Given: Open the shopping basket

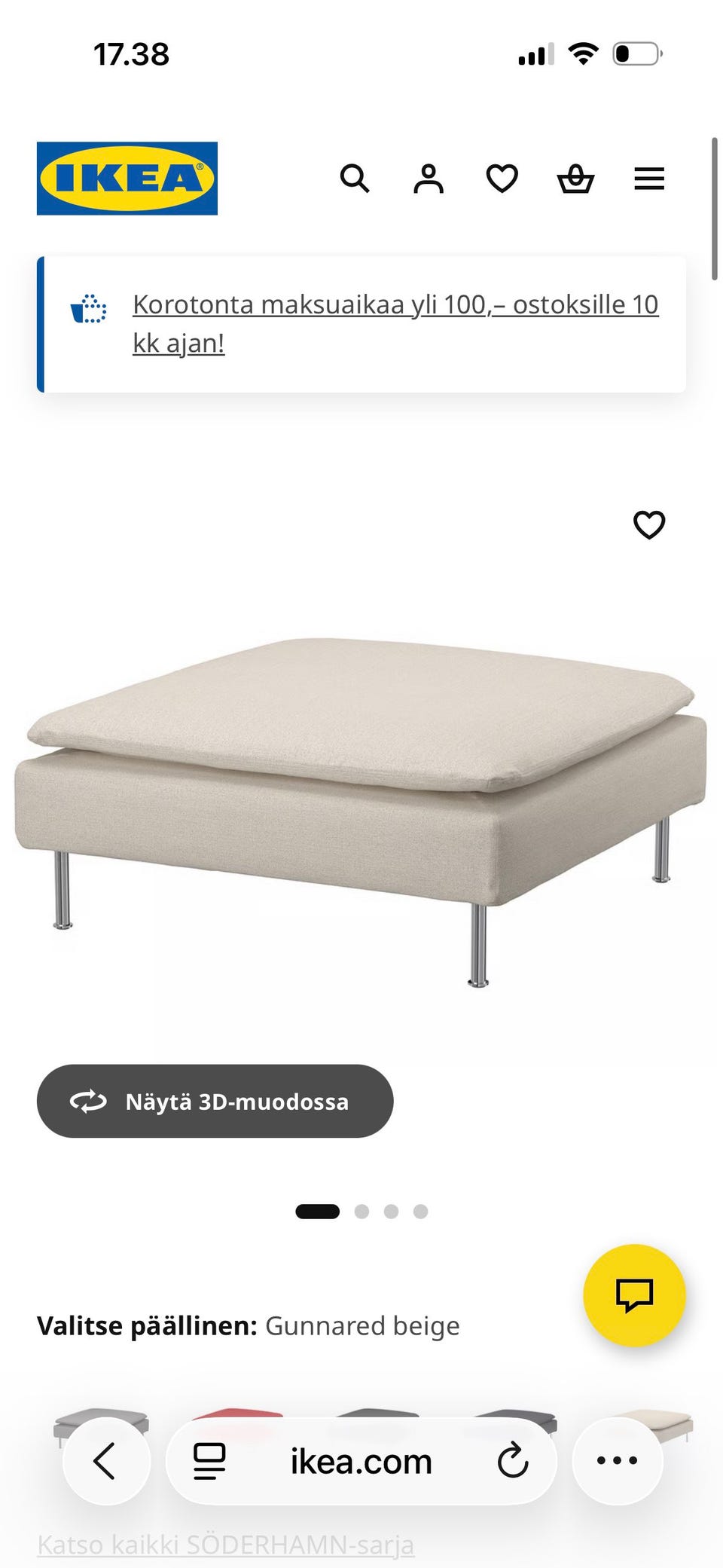Looking at the screenshot, I should tap(575, 179).
